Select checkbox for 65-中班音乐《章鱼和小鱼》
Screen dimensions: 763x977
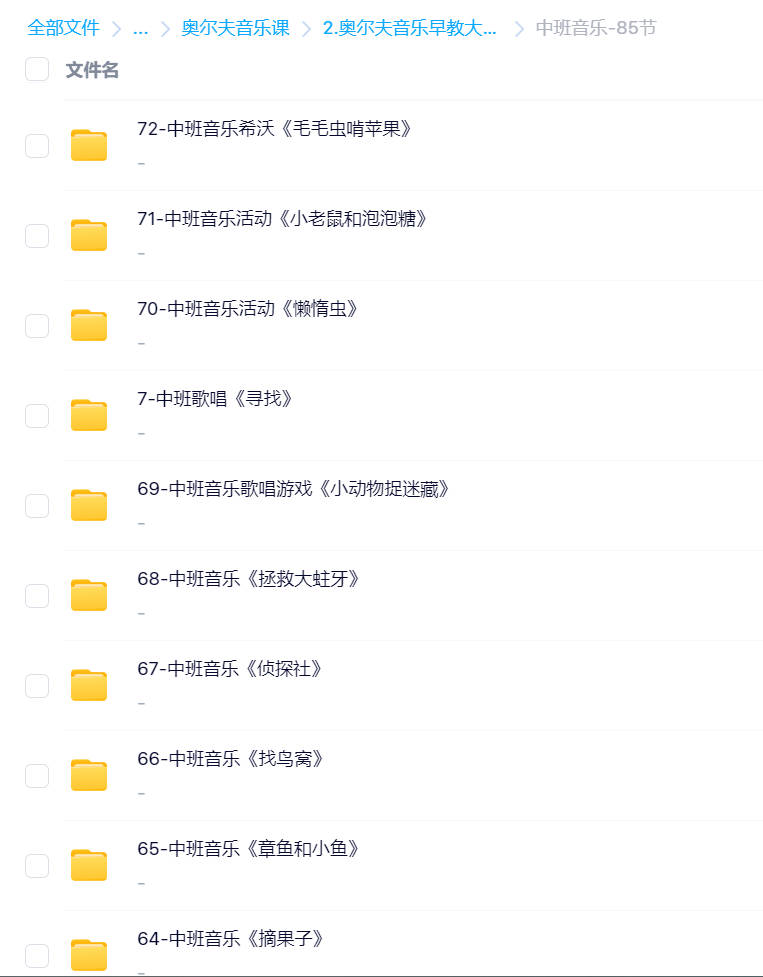point(37,866)
